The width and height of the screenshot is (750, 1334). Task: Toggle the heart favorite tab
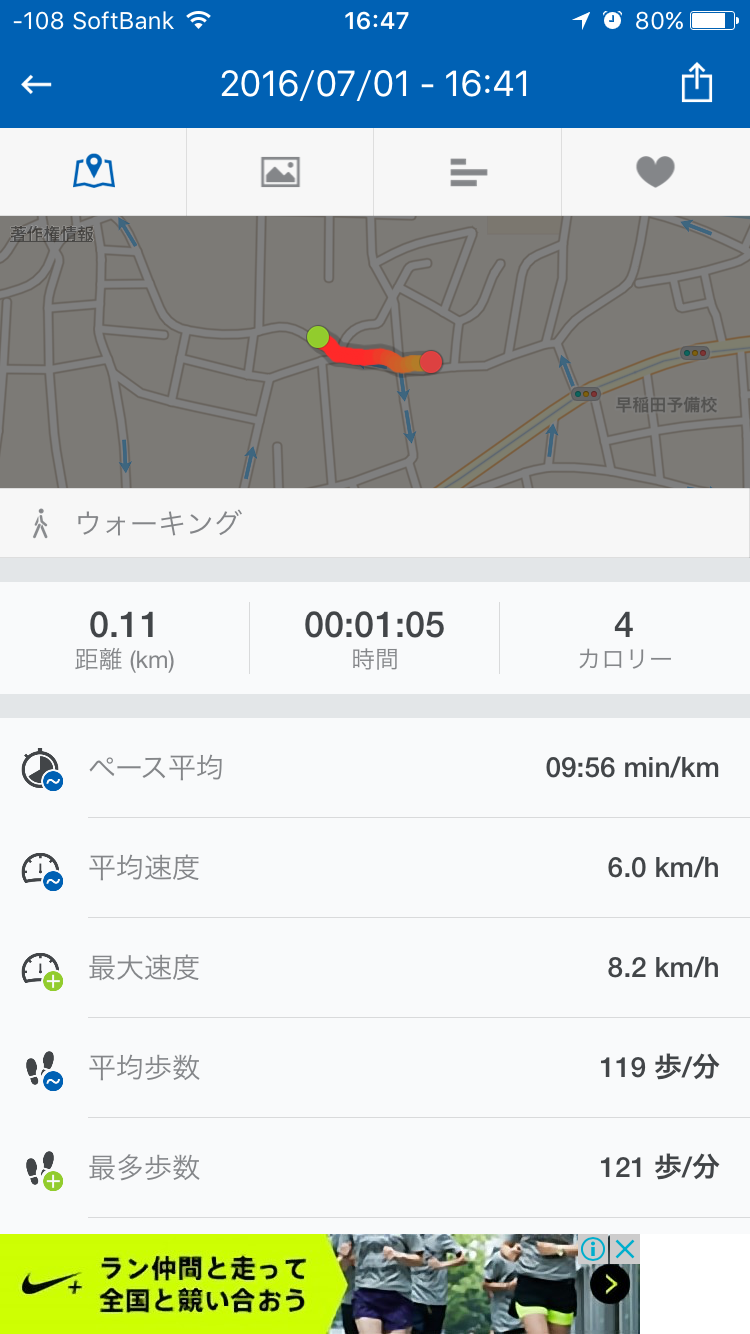pos(655,170)
